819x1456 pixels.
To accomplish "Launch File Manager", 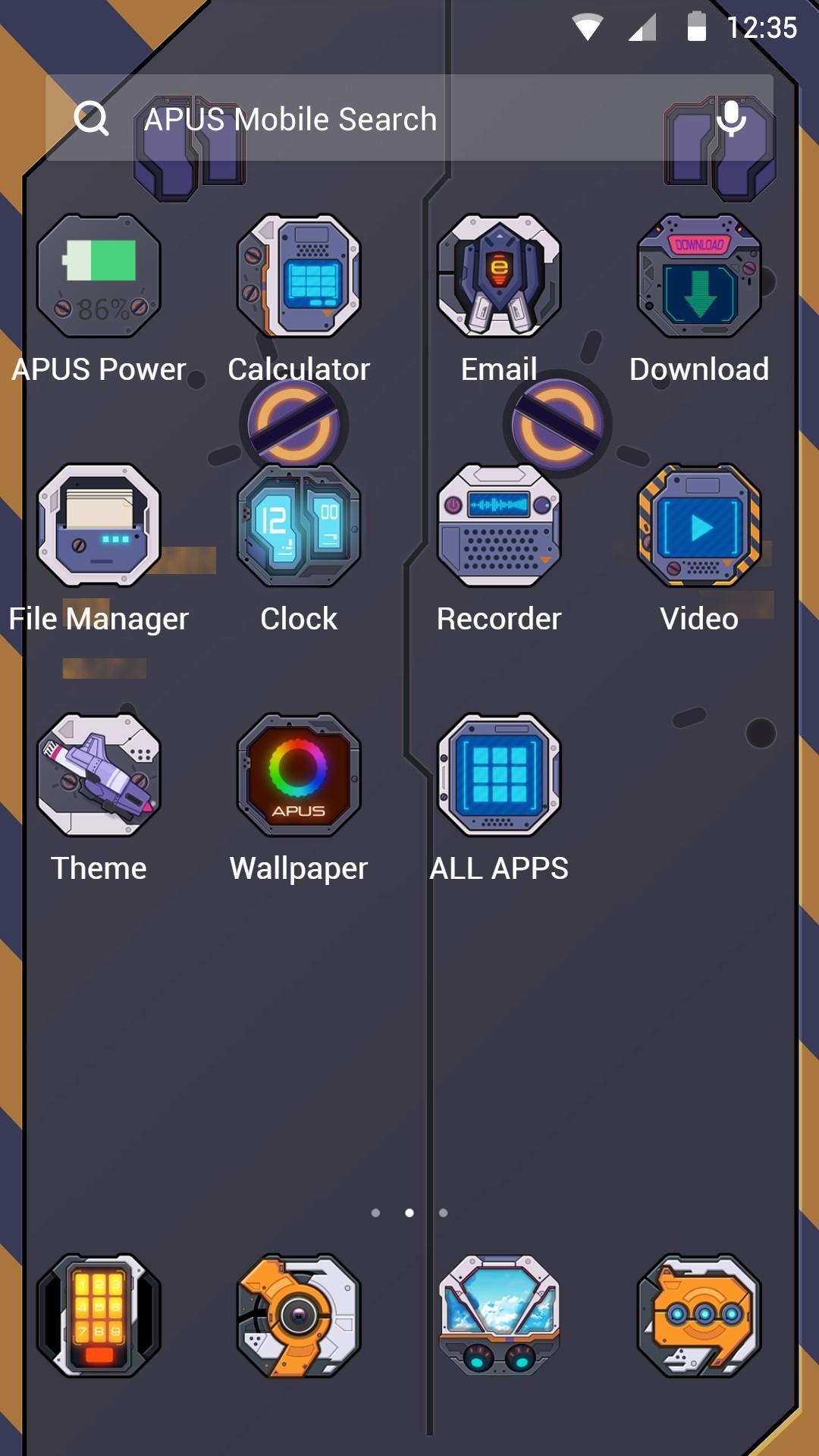I will point(99,525).
